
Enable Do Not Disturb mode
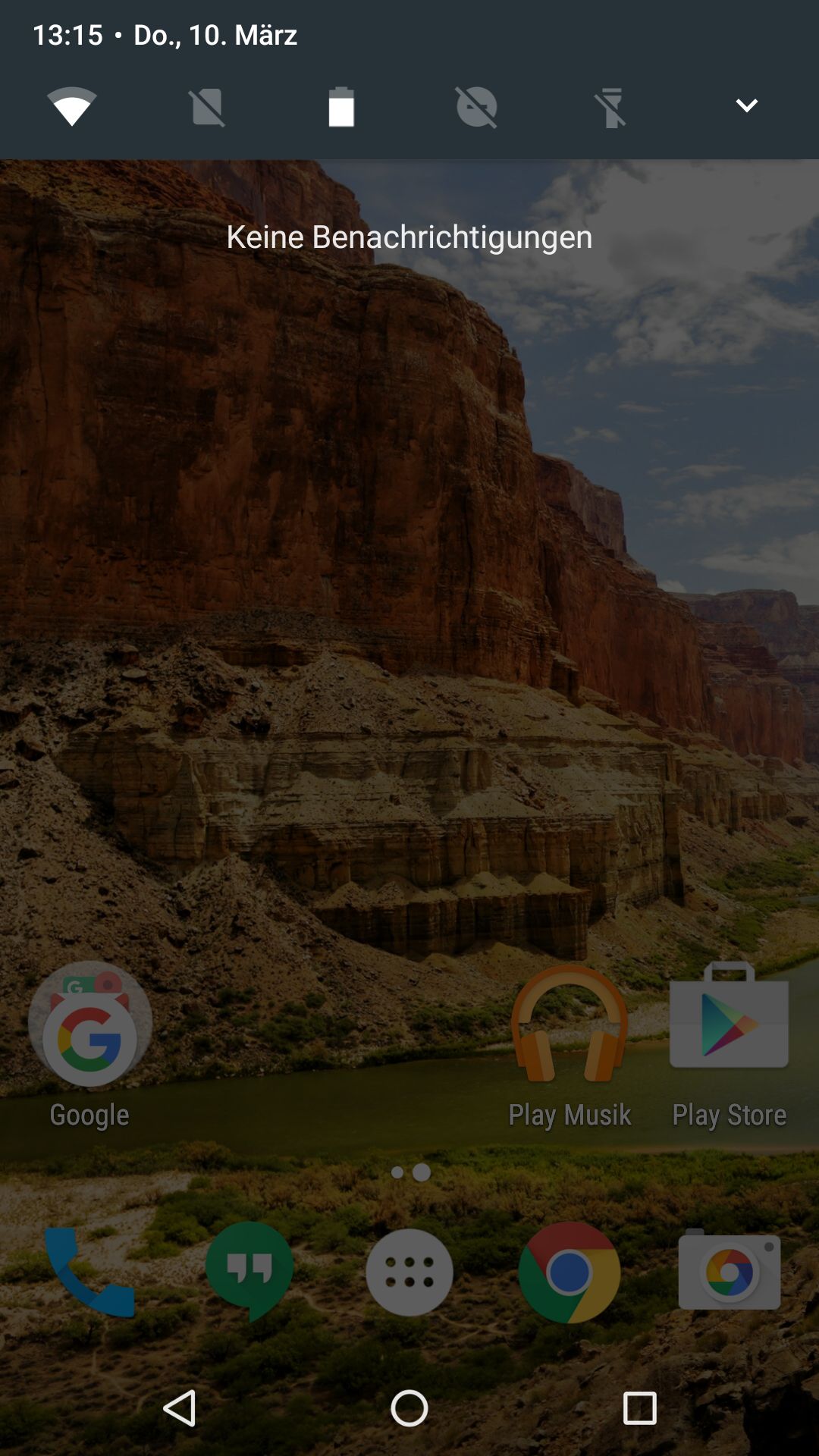[x=476, y=106]
